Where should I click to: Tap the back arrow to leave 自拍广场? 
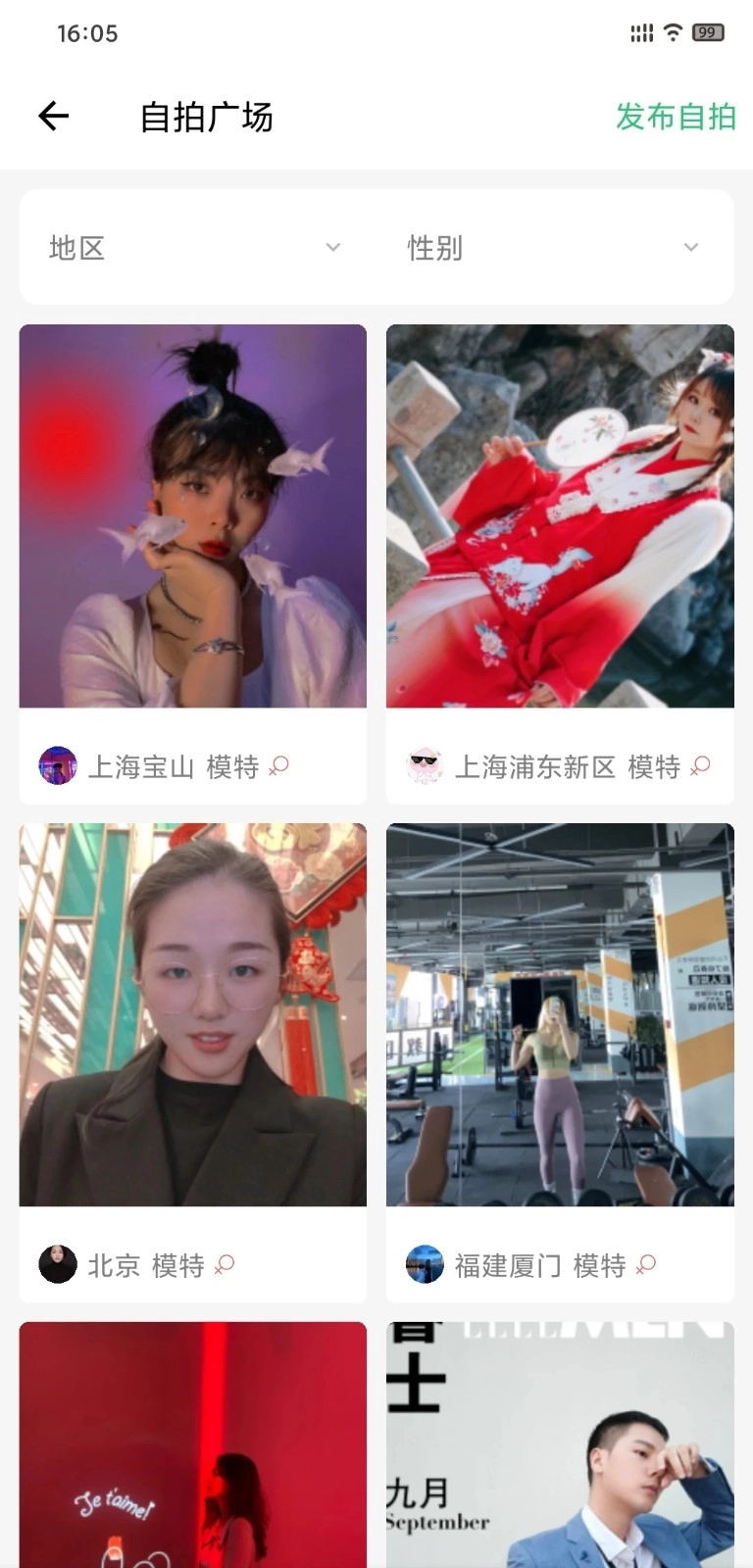54,116
